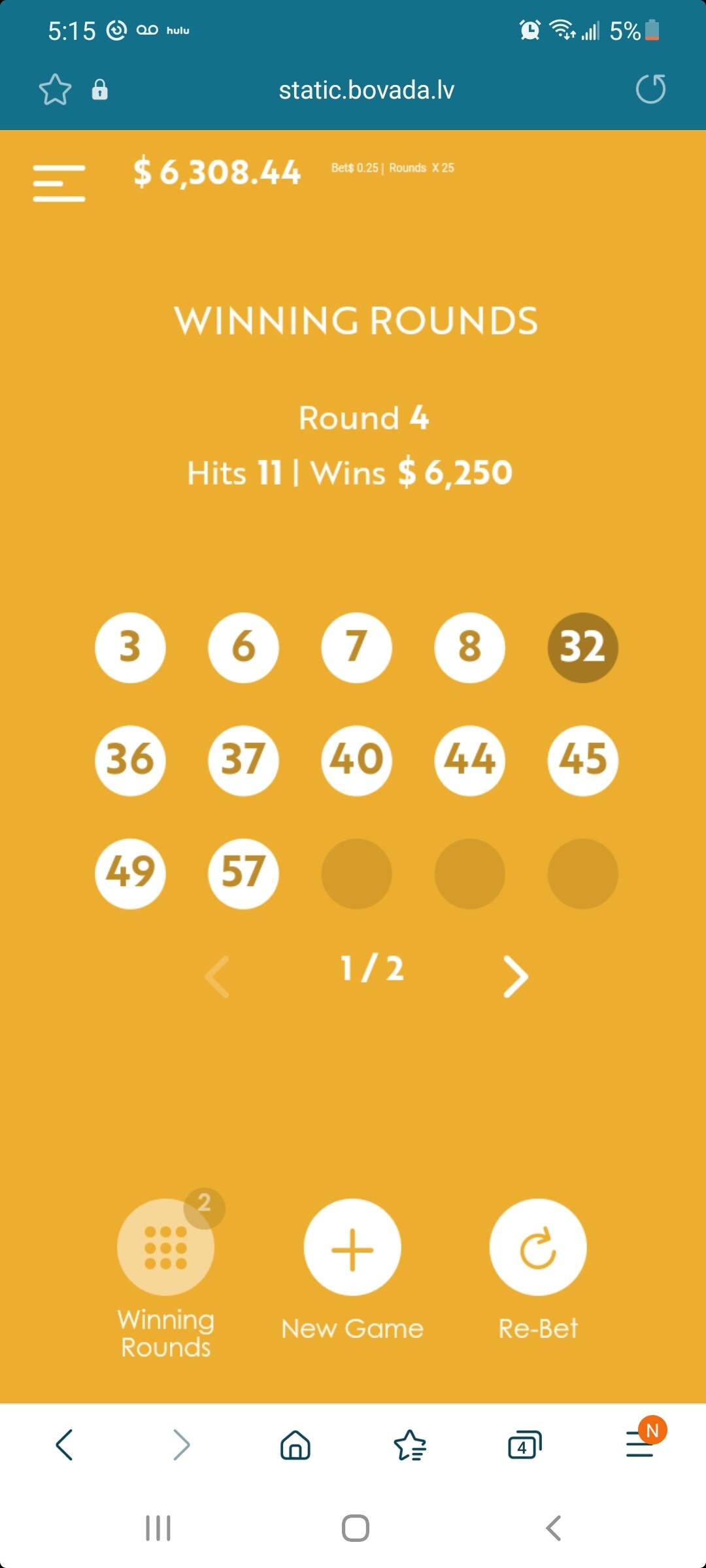Open Winning Rounds list
The width and height of the screenshot is (706, 1568).
(165, 1247)
